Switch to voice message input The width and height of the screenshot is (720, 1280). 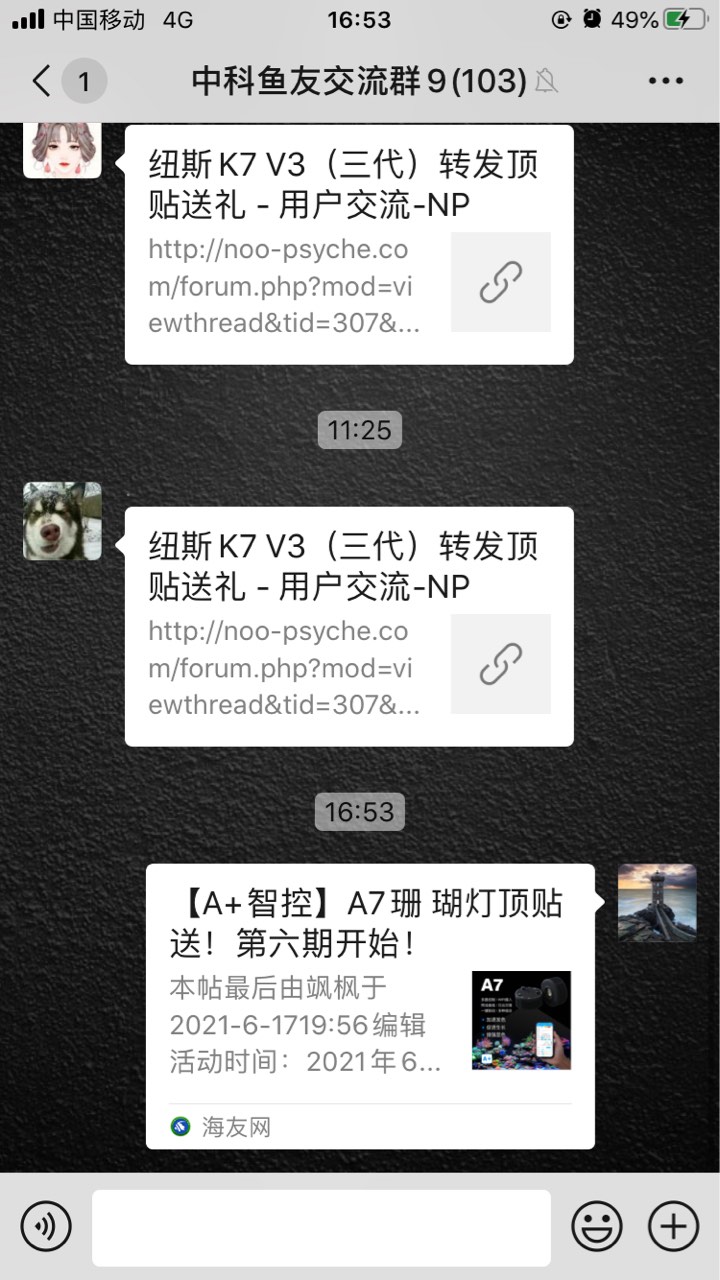tap(46, 1226)
